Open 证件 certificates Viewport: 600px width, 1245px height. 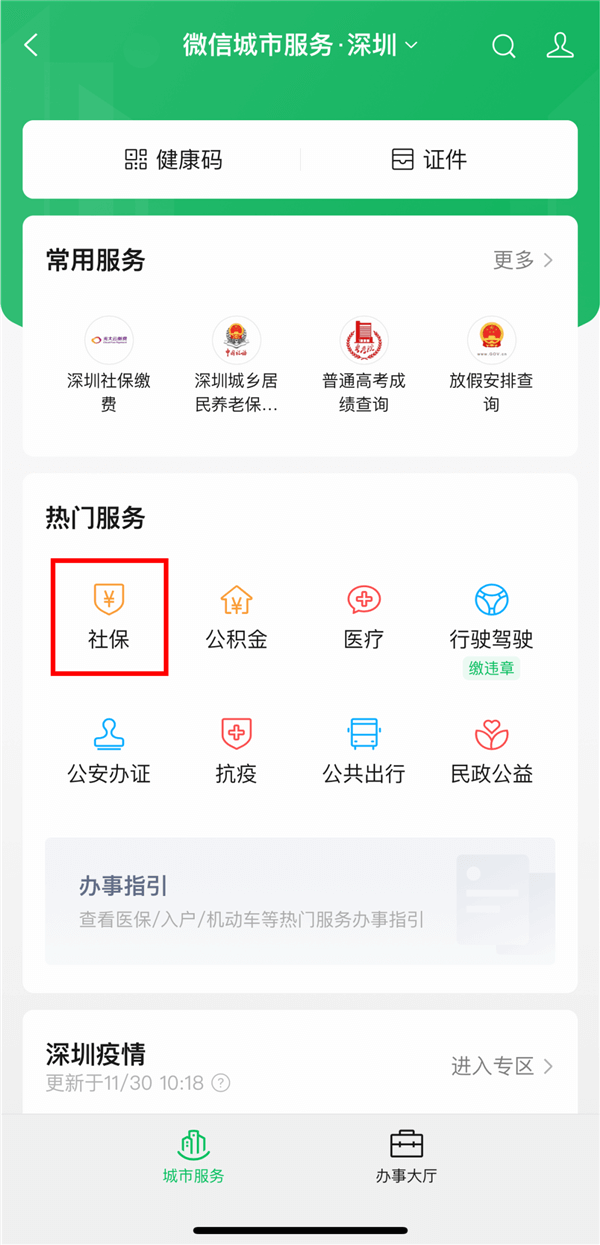[x=429, y=160]
